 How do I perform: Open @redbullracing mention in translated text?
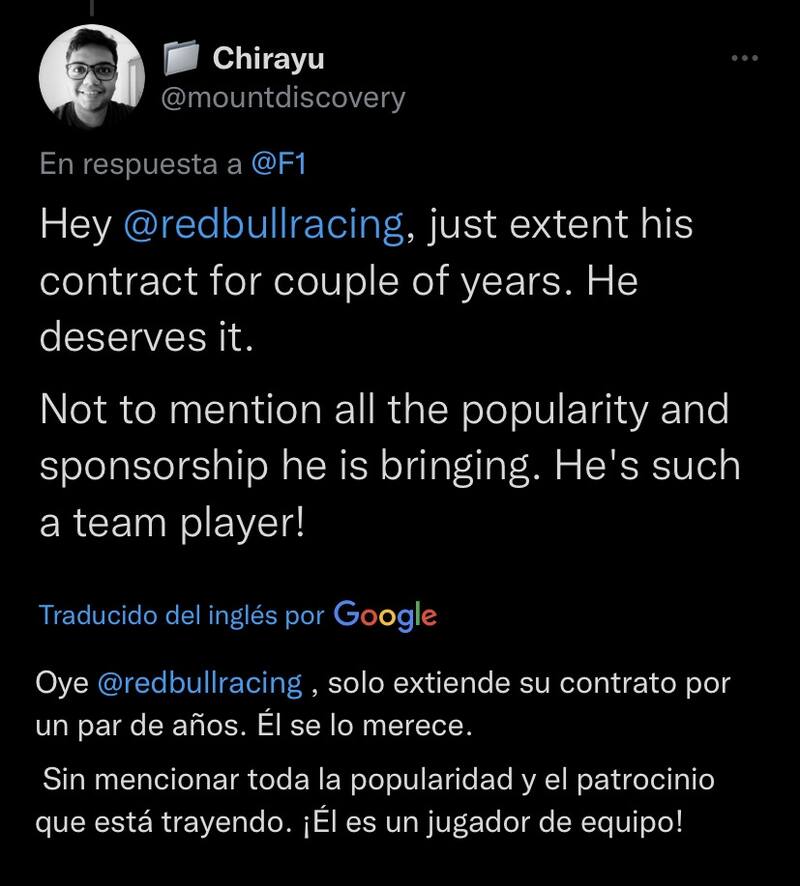(199, 683)
